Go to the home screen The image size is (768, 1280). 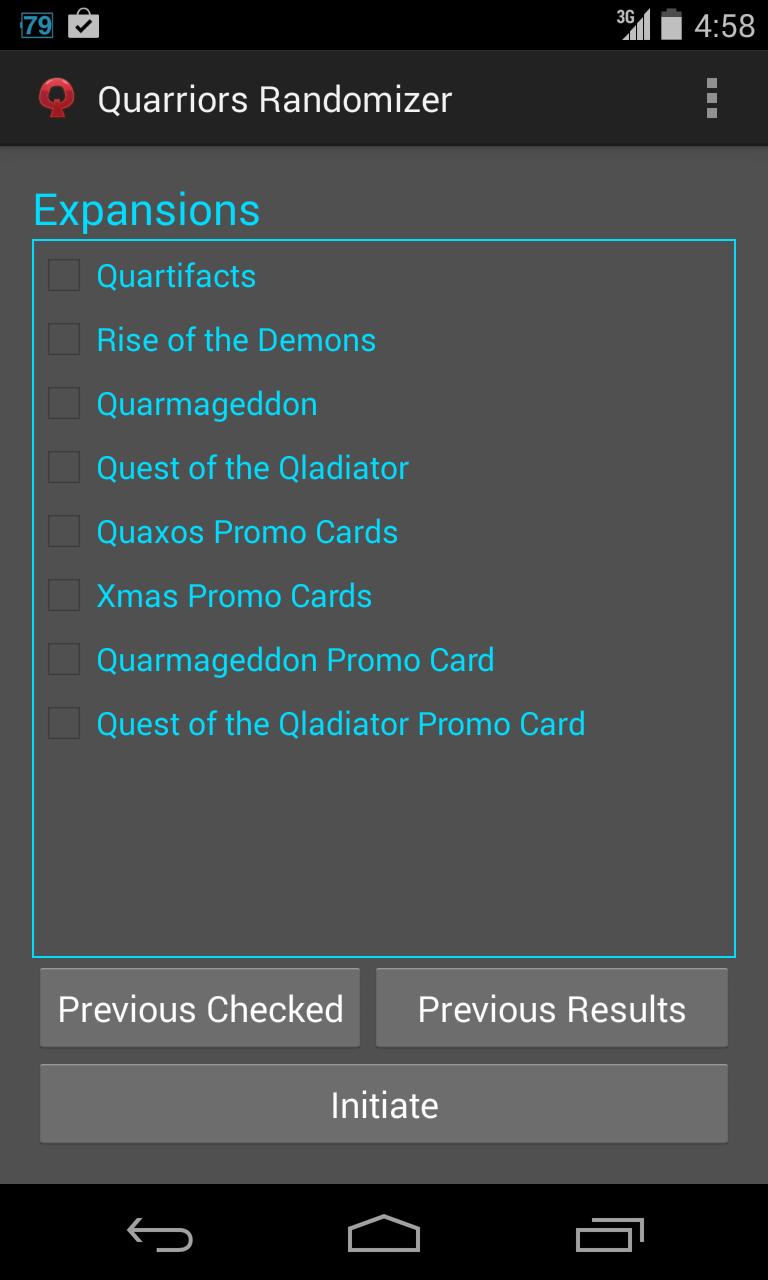coord(384,1234)
